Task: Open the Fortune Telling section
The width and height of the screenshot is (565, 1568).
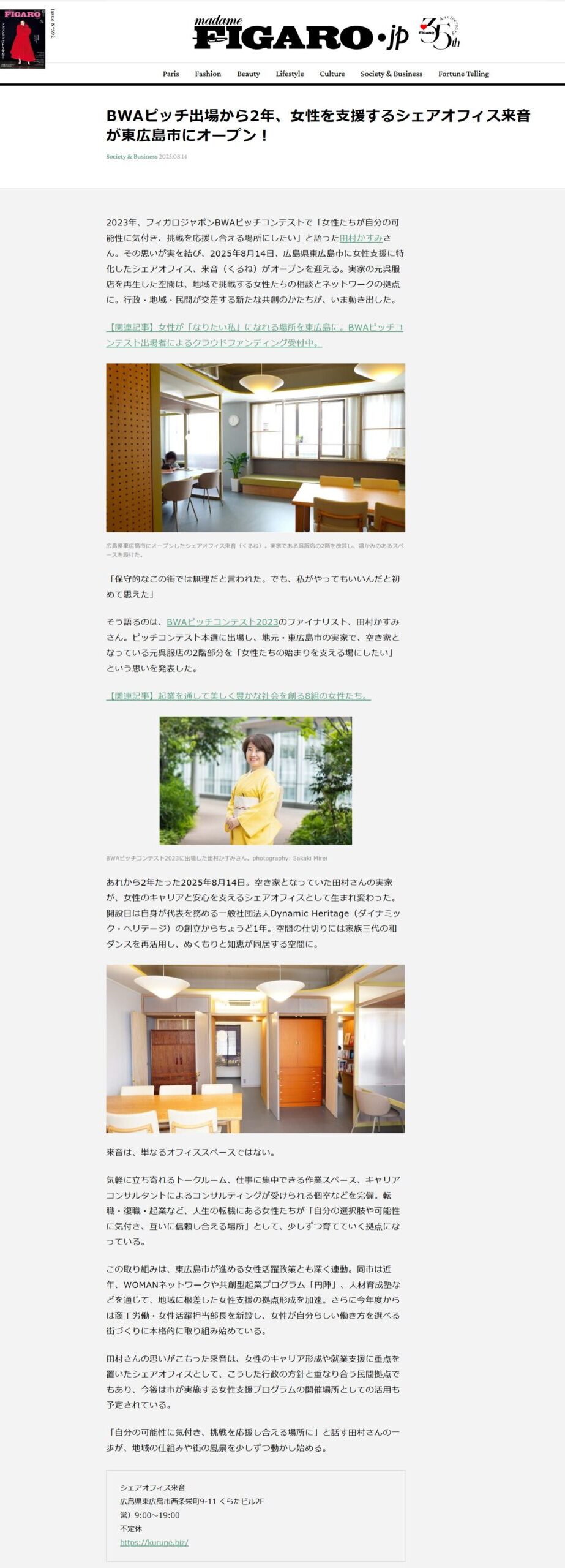Action: [463, 73]
